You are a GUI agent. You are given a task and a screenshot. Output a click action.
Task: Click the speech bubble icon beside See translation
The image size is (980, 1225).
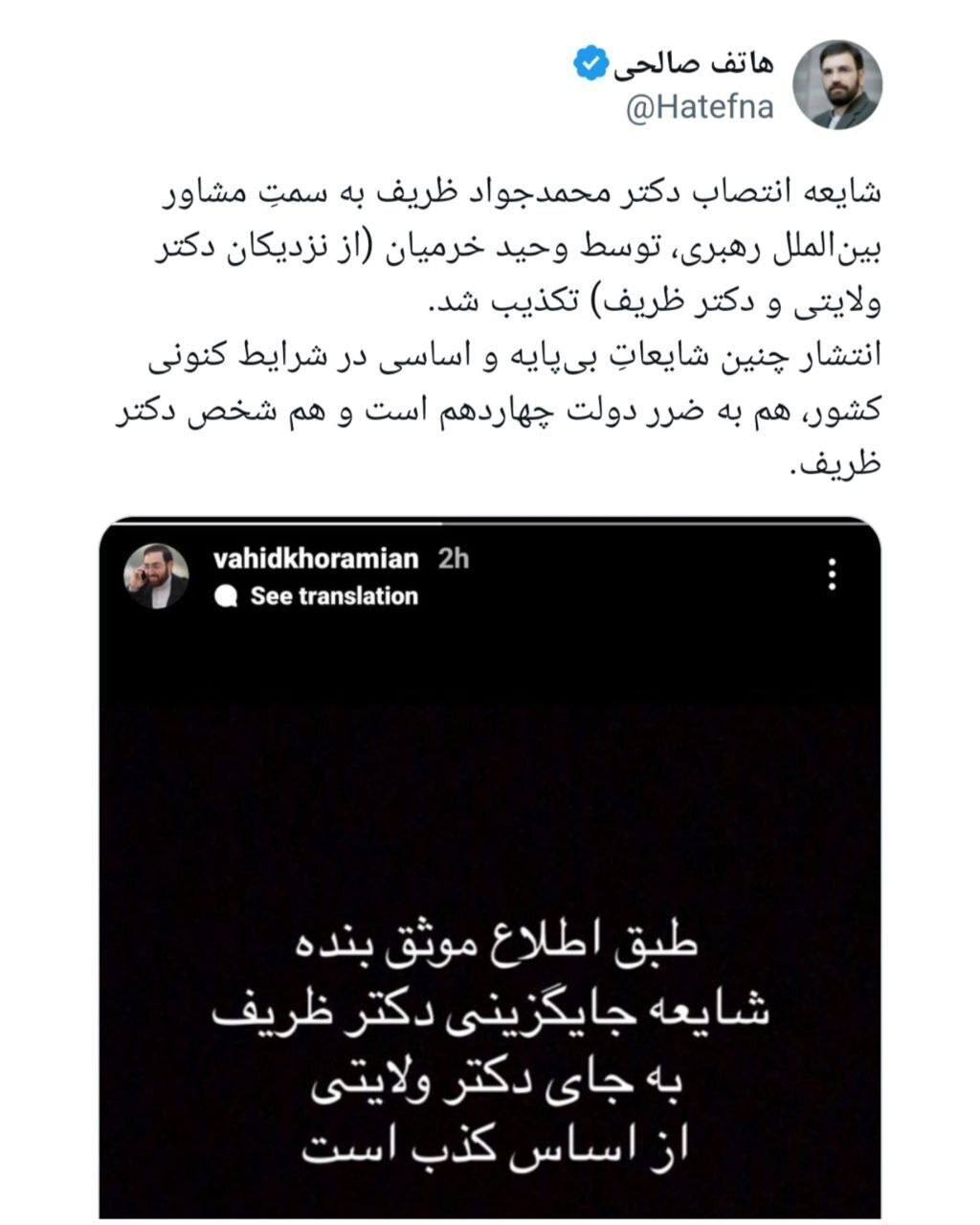click(224, 597)
